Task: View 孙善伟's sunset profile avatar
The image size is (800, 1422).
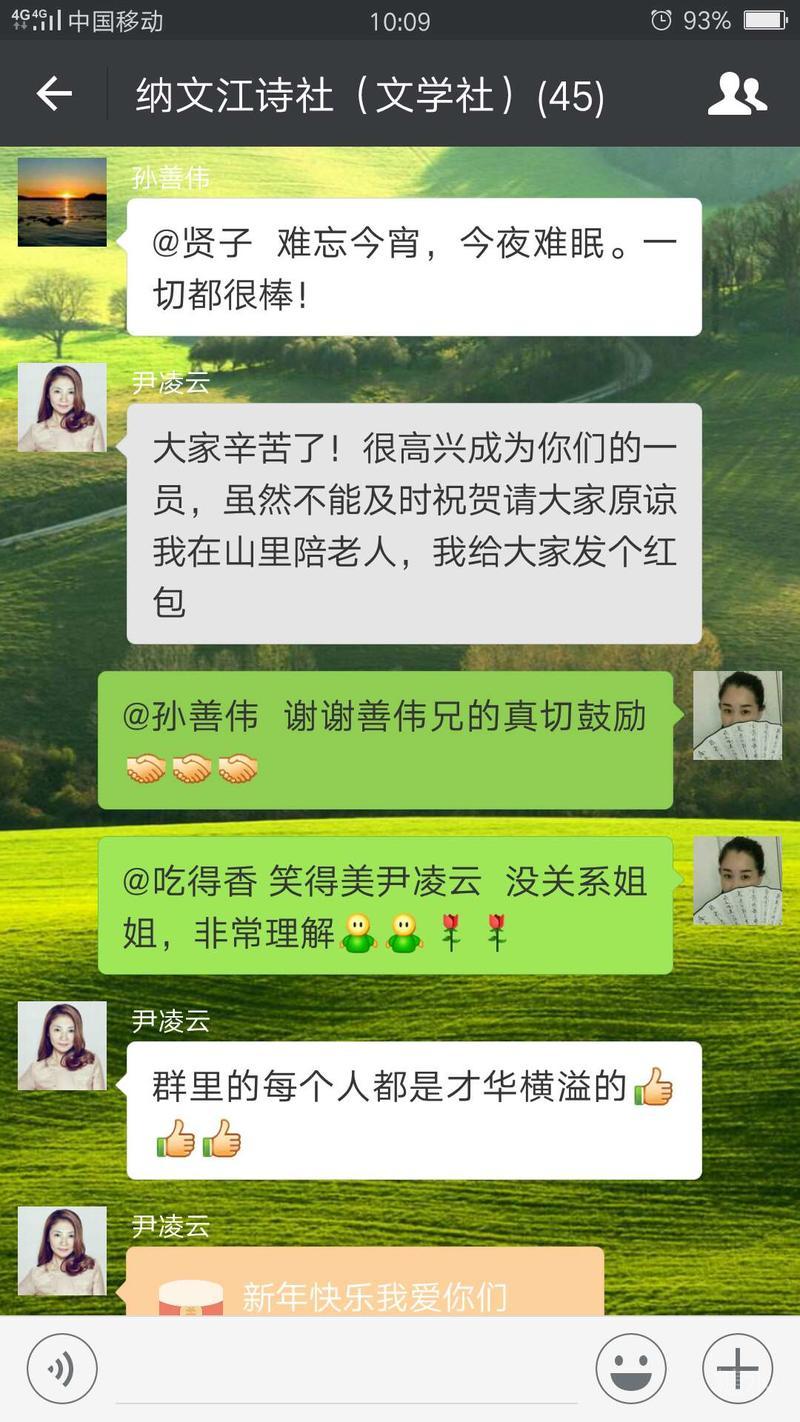Action: [62, 202]
